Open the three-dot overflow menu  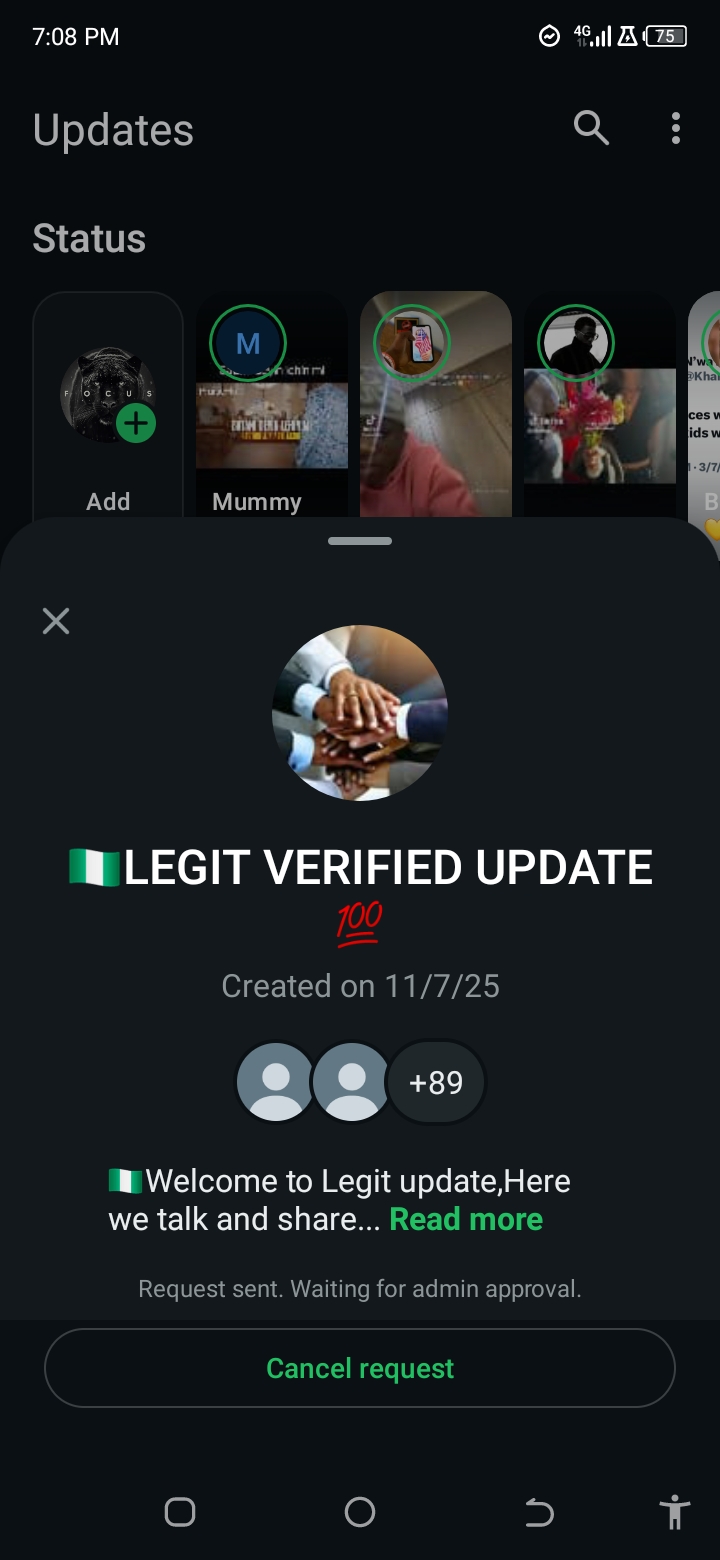click(676, 128)
